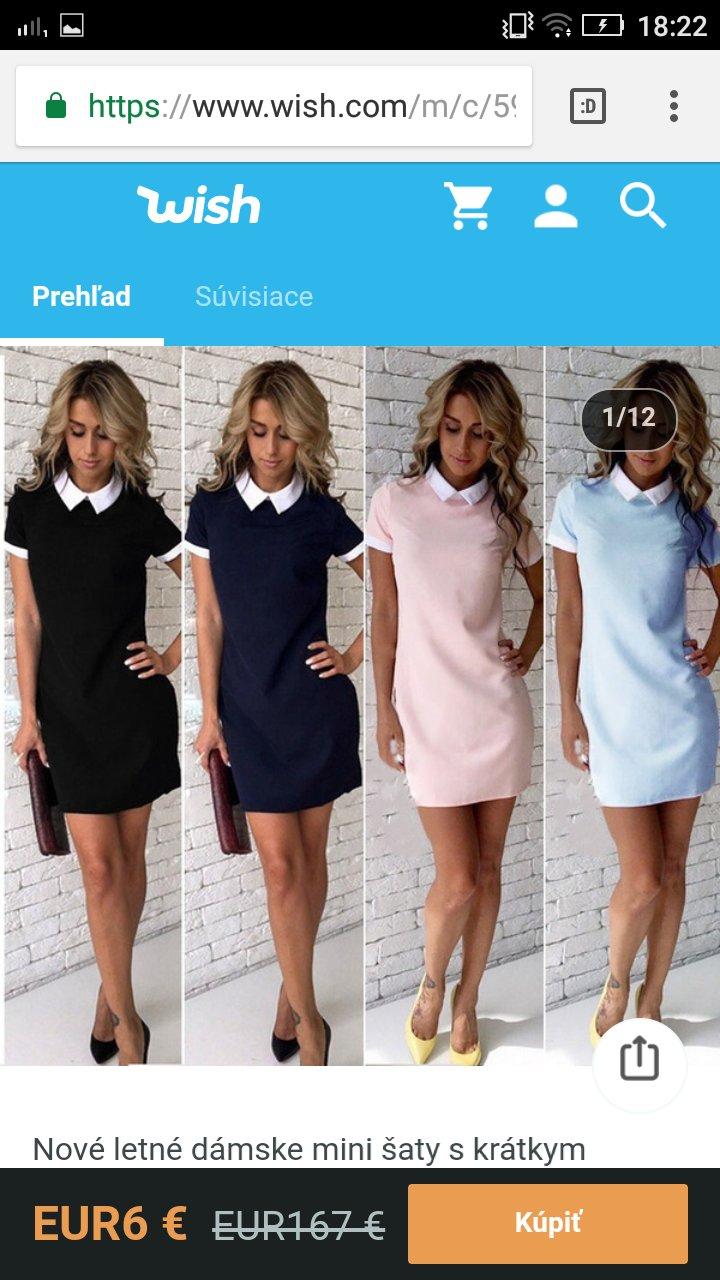This screenshot has height=1280, width=720.
Task: Share this dress product
Action: coord(639,1060)
